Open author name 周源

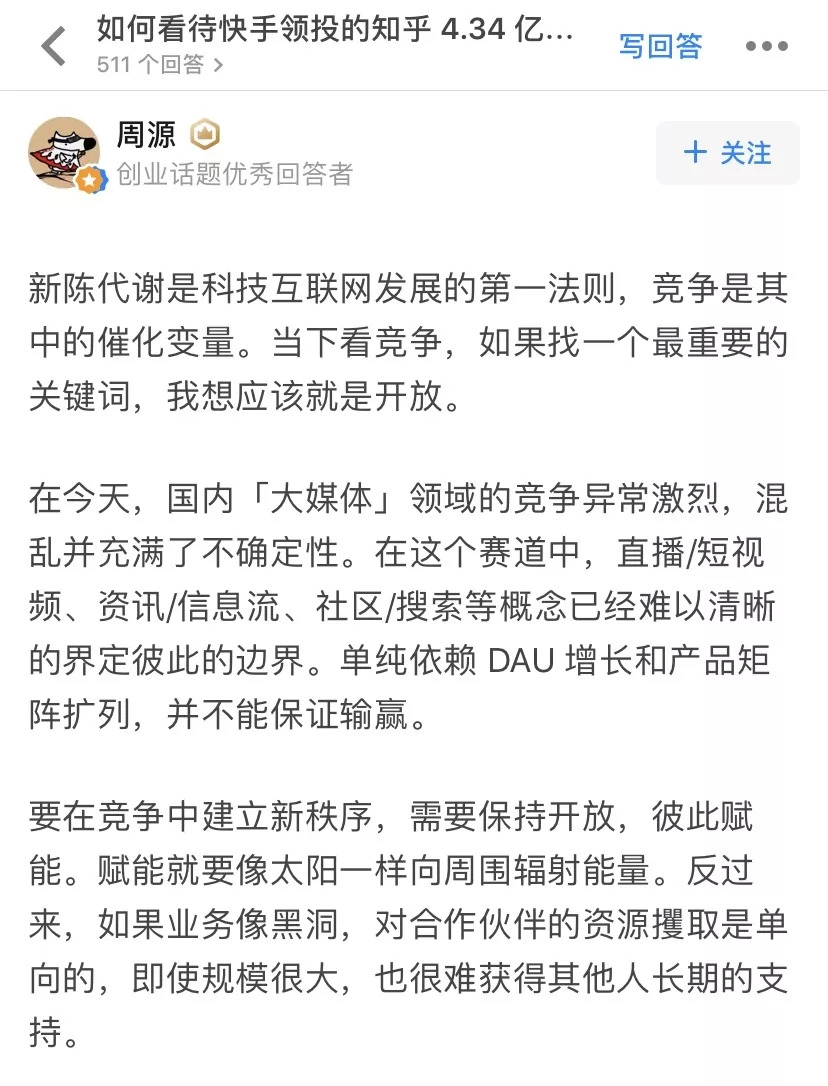coord(146,135)
